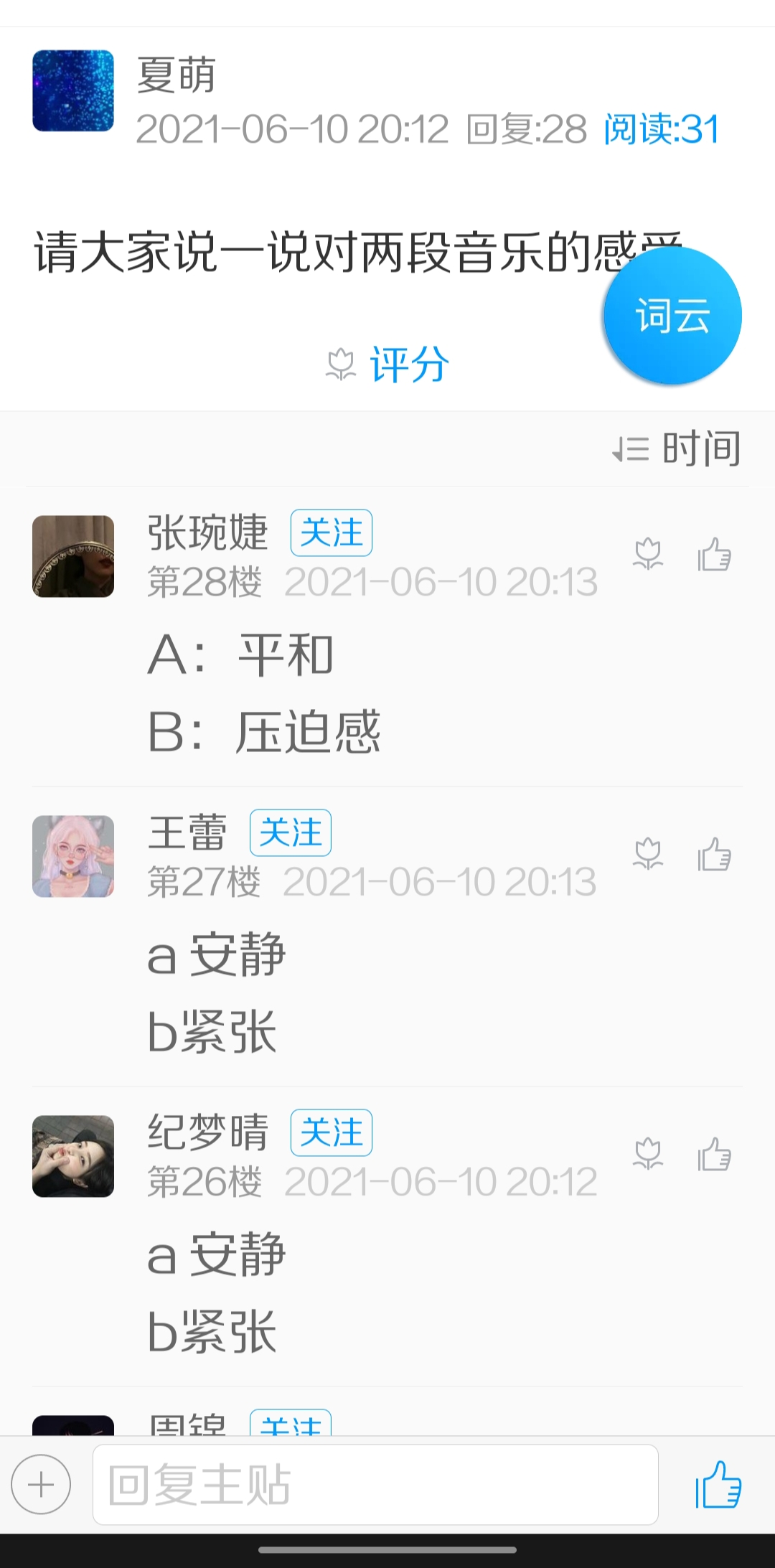Viewport: 775px width, 1568px height.
Task: Like 张琬婕's reply on floor 28
Action: click(x=714, y=555)
